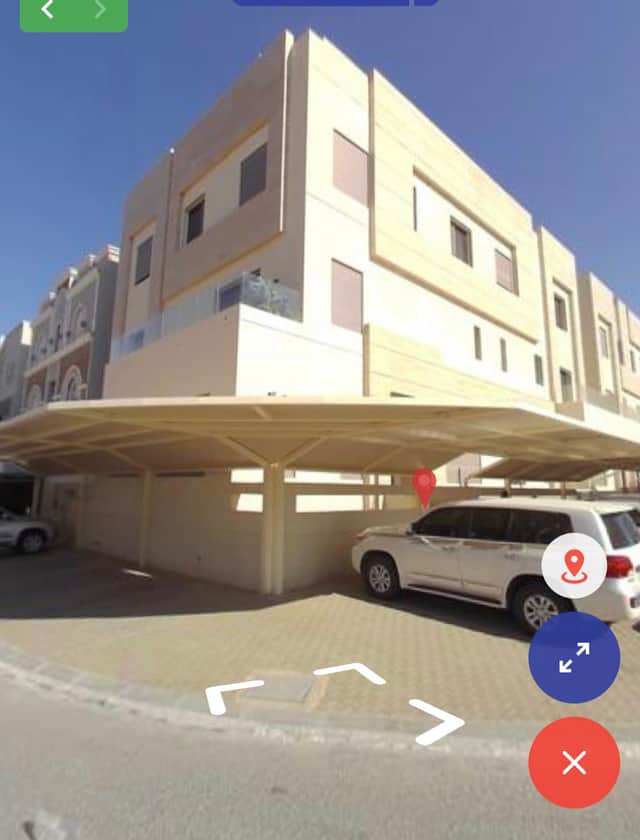Show location on map pin button
Screen dimensions: 640x840
573,567
